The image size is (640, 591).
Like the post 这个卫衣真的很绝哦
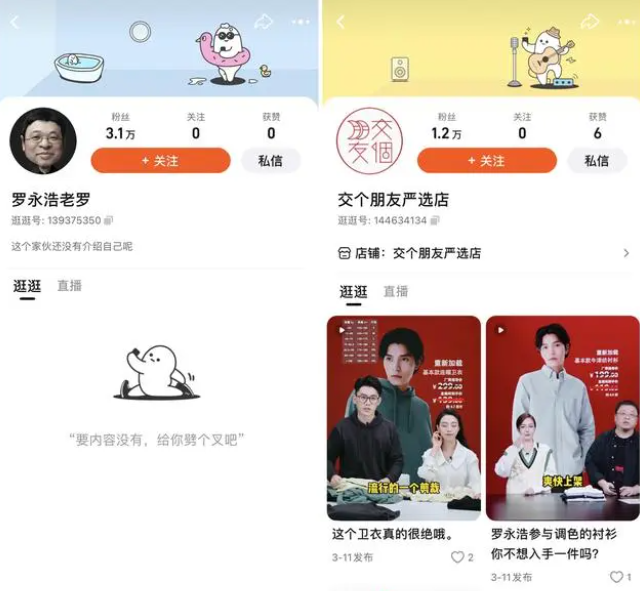(x=458, y=557)
